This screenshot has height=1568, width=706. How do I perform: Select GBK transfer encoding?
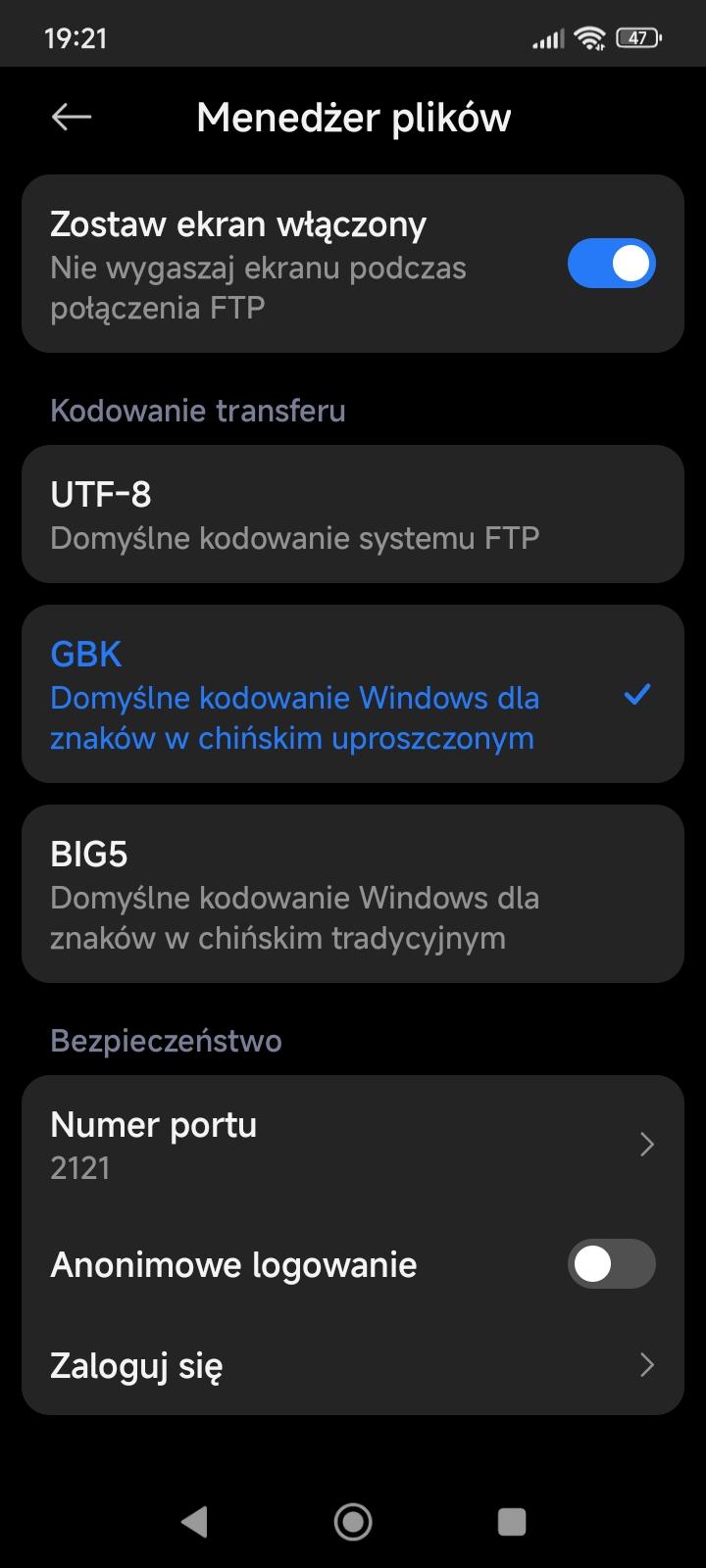click(x=352, y=694)
